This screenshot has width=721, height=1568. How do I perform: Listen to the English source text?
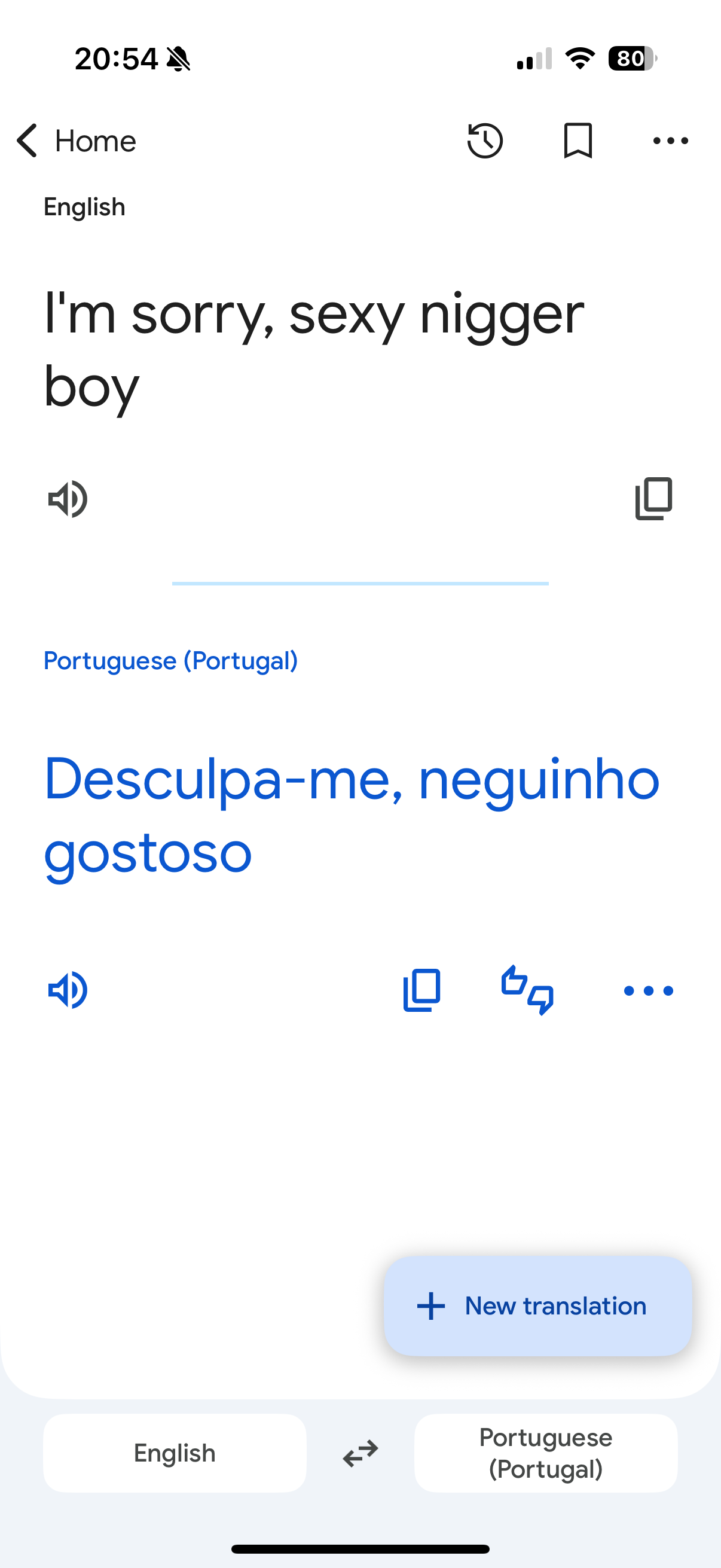68,499
